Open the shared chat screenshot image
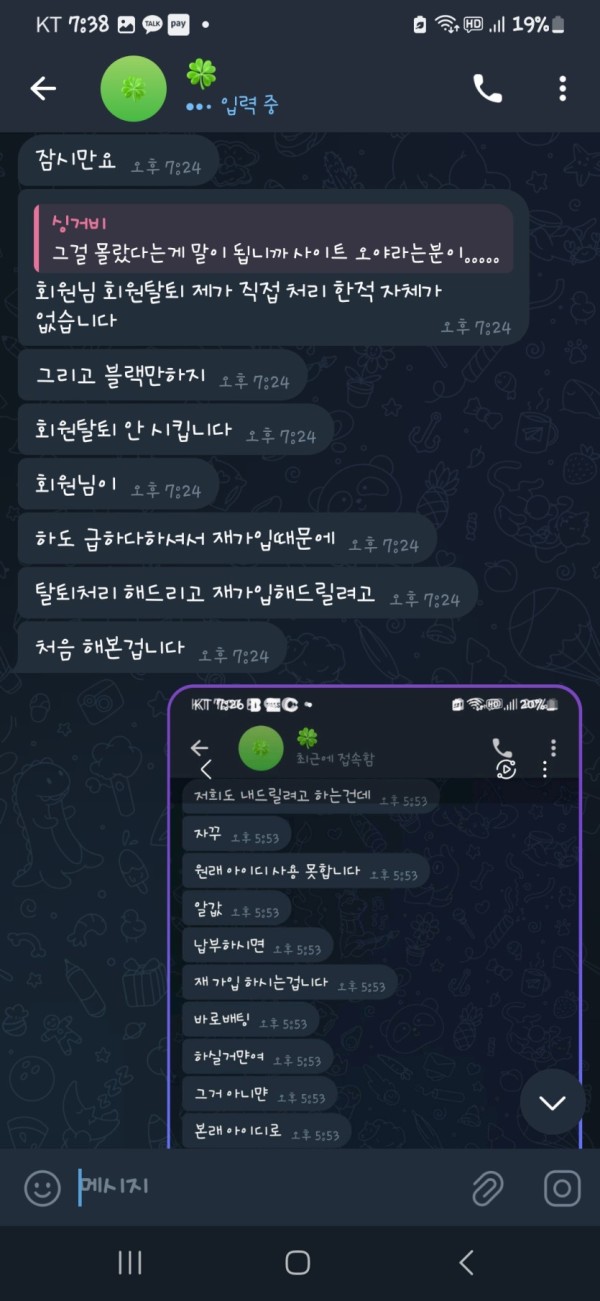 (x=375, y=915)
